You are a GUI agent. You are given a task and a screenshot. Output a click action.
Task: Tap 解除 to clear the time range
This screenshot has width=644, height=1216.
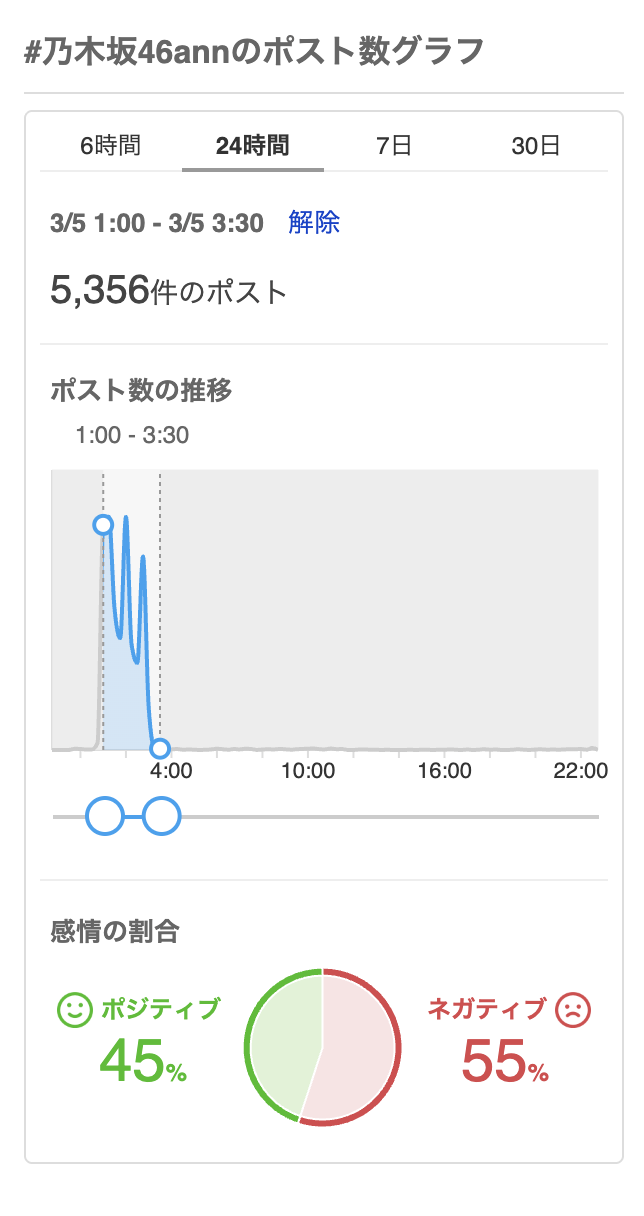pyautogui.click(x=314, y=222)
